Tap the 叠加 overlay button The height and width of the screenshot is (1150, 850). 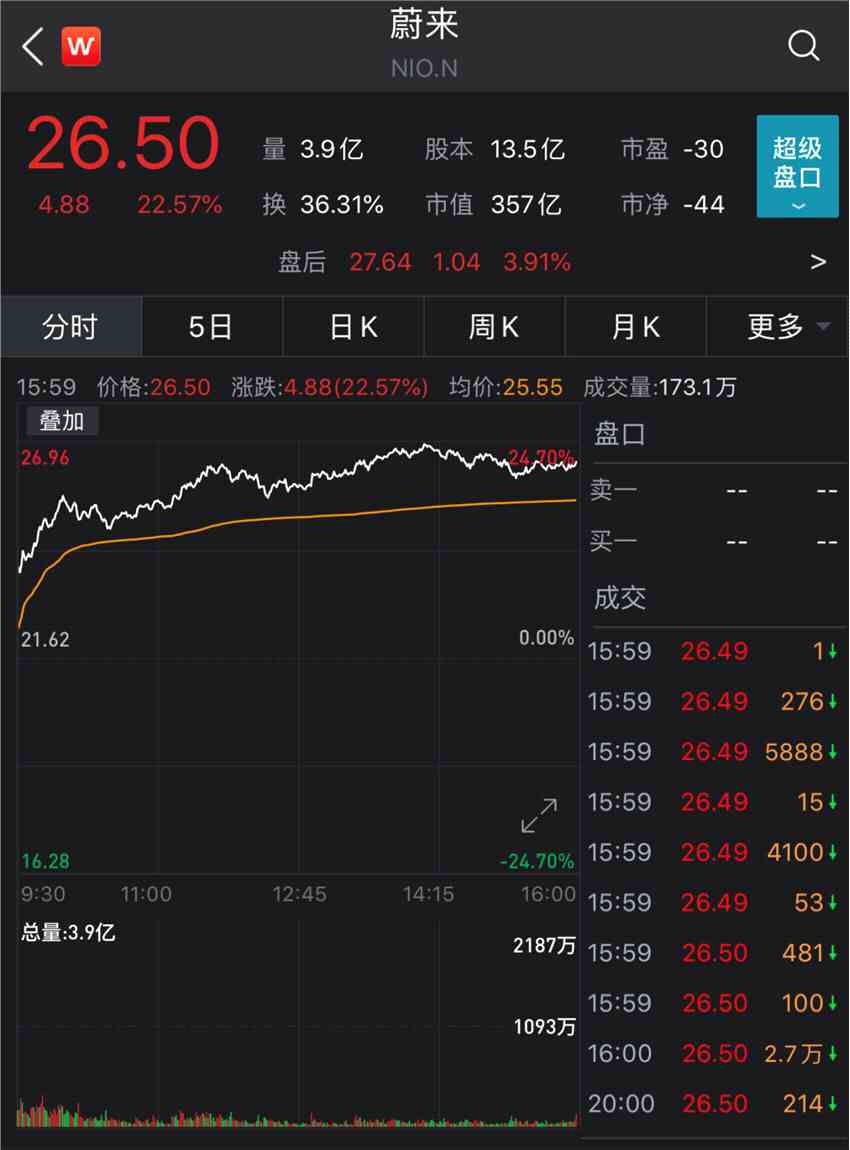pos(62,421)
